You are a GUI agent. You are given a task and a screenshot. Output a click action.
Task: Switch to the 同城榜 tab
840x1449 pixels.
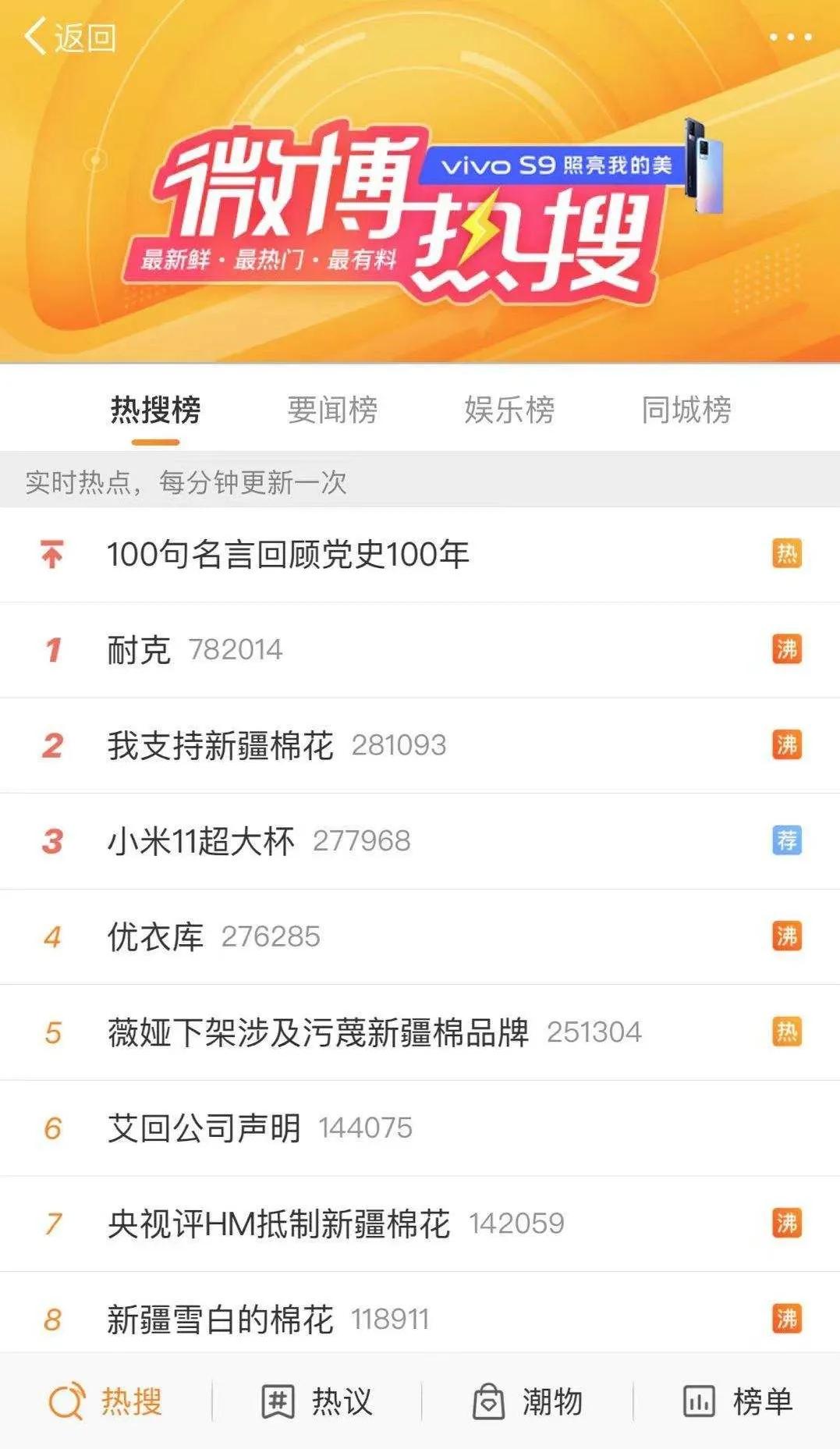pyautogui.click(x=686, y=413)
